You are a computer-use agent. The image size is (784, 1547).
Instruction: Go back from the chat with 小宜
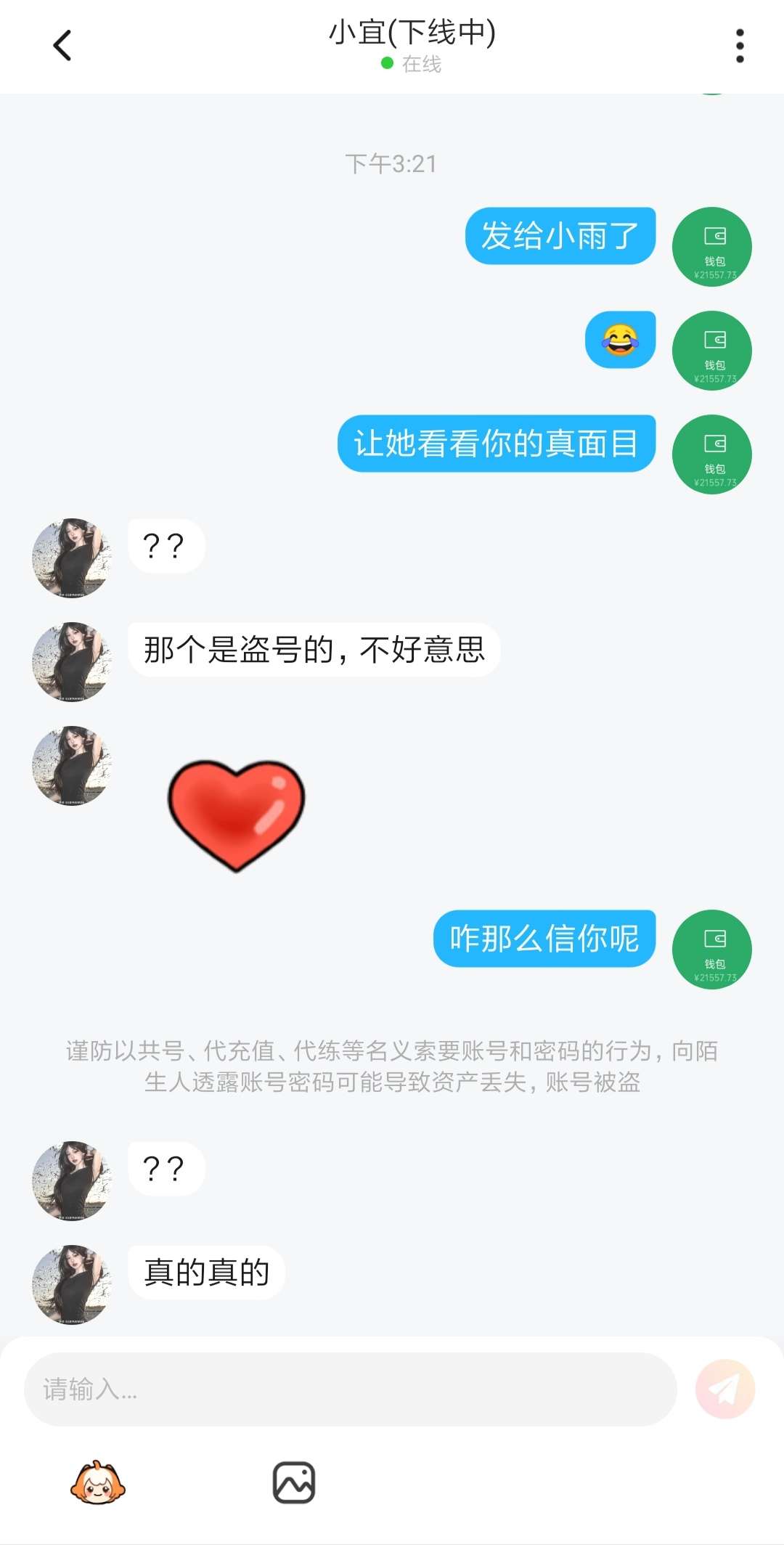coord(63,46)
